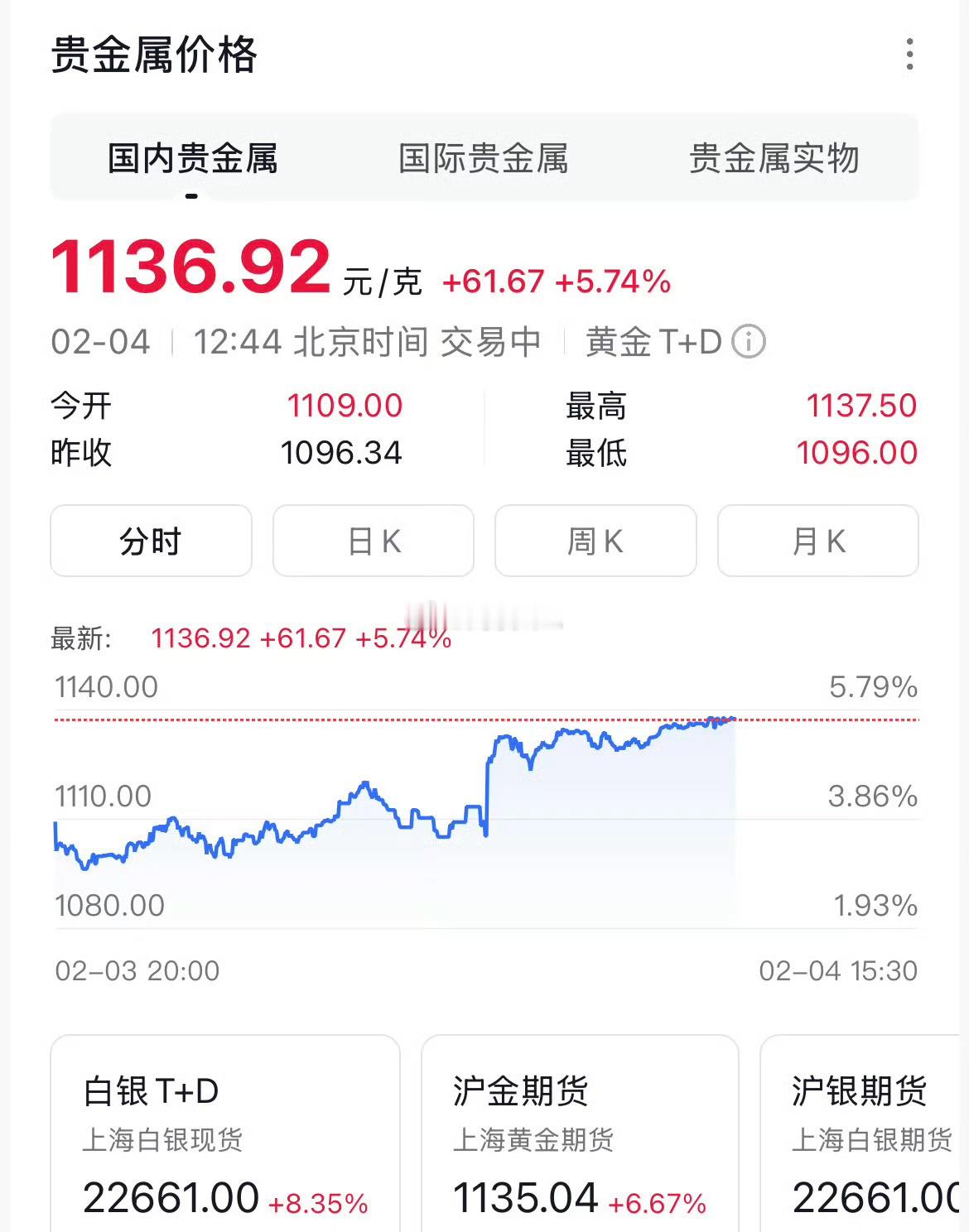969x1232 pixels.
Task: Click the 02-04 15:30 timestamp label
Action: pos(836,970)
